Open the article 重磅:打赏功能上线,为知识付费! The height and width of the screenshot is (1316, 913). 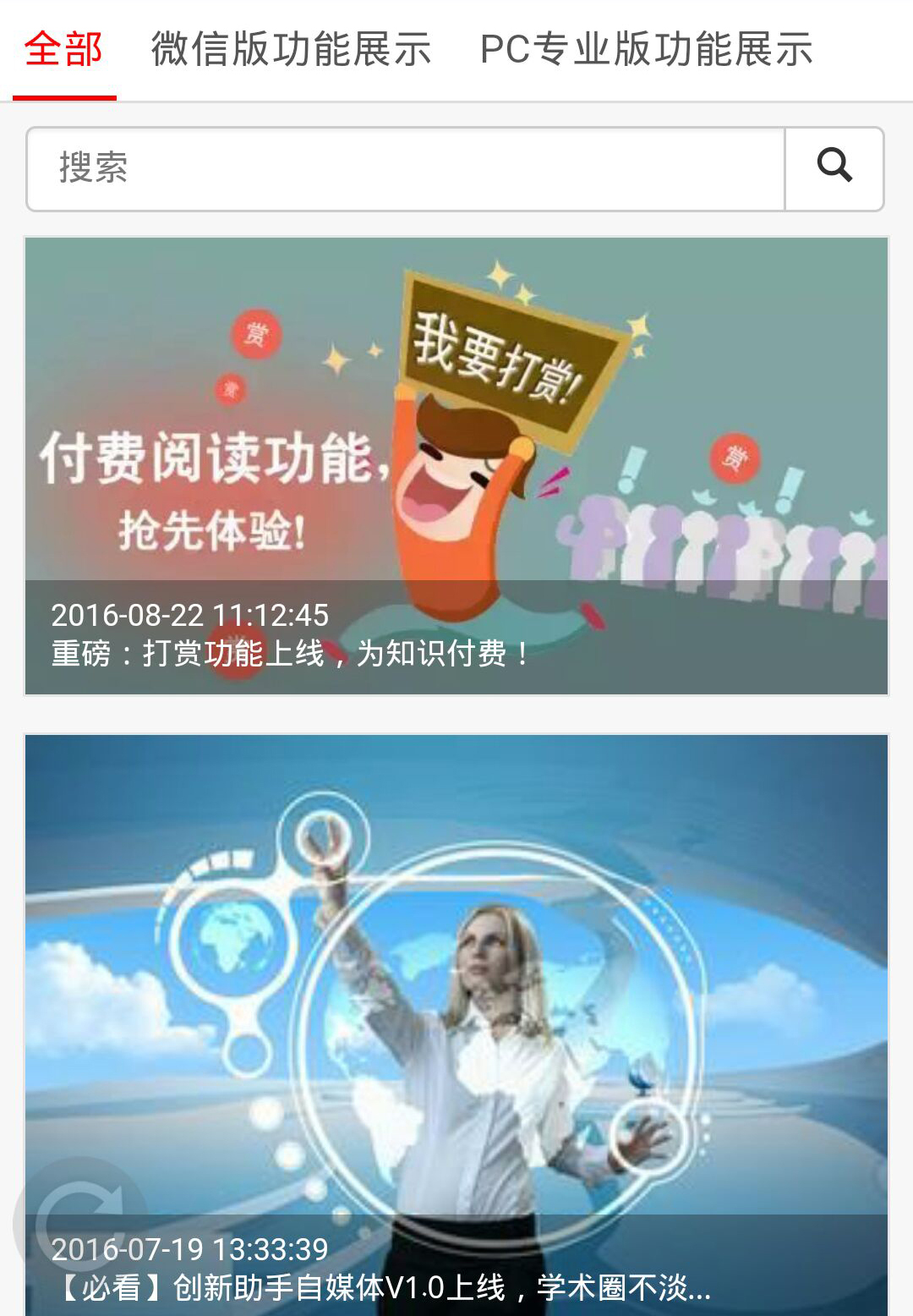(456, 465)
